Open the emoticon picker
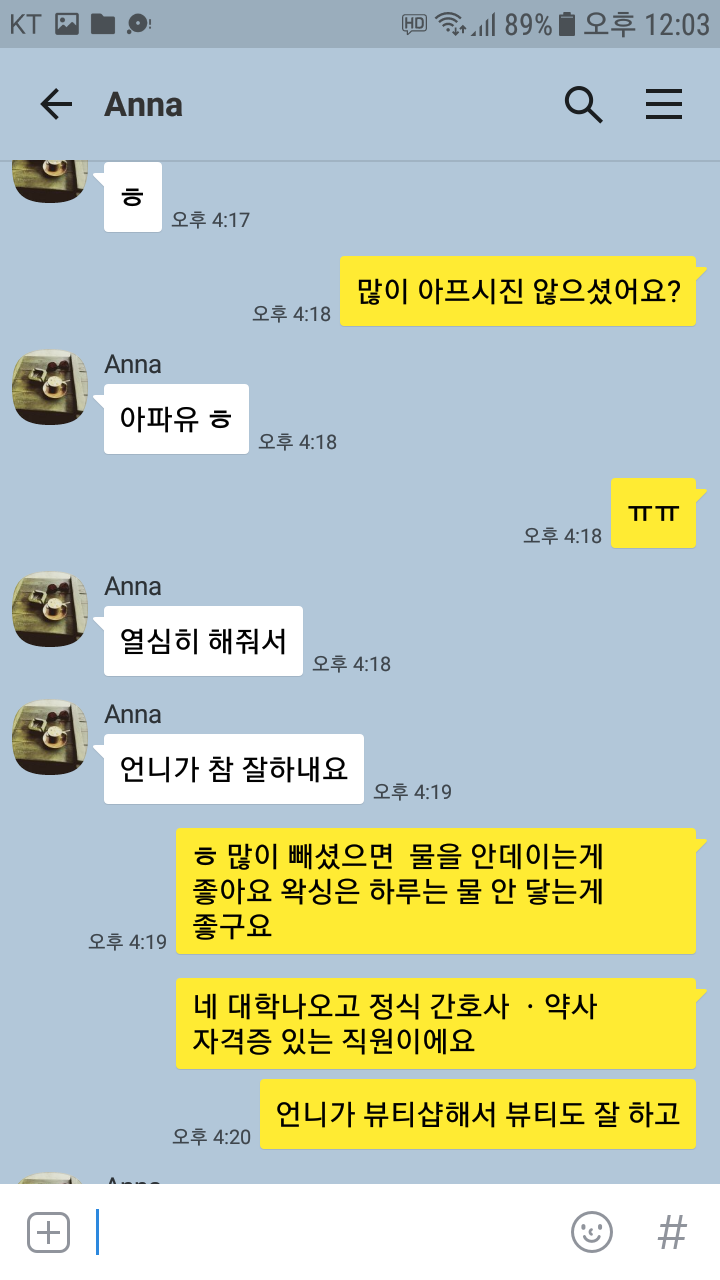This screenshot has height=1280, width=720. coord(591,1232)
